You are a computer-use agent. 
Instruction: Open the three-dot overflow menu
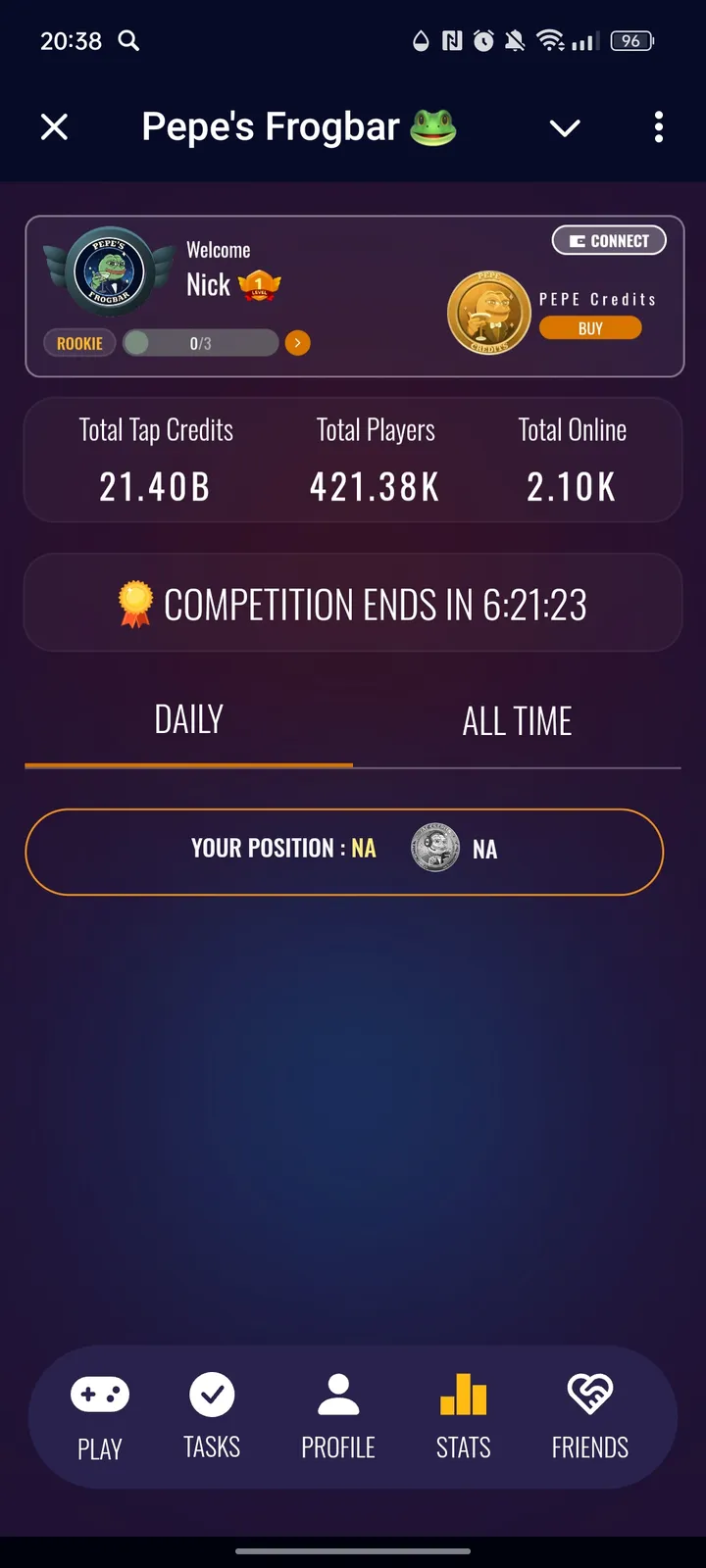[658, 127]
